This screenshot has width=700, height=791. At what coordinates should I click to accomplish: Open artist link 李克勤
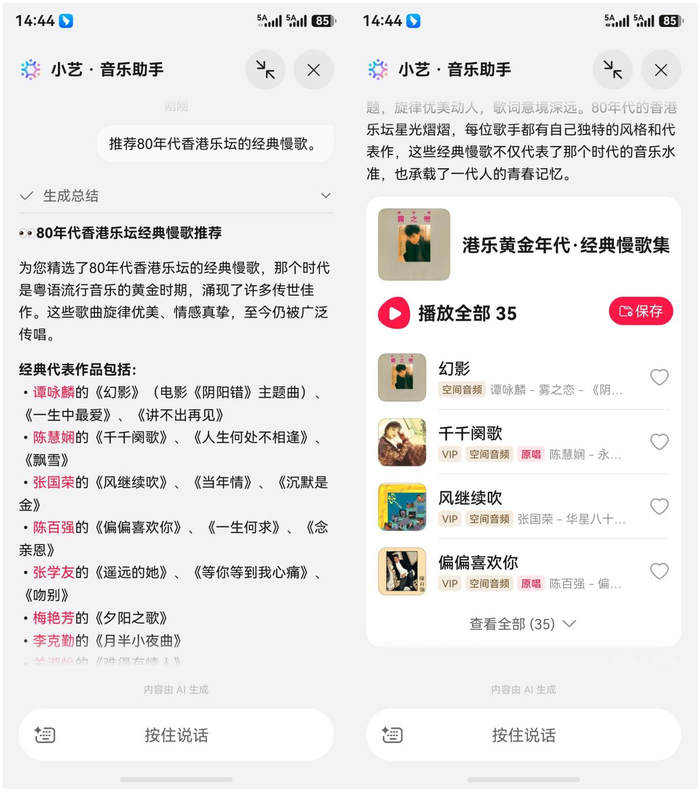(53, 641)
